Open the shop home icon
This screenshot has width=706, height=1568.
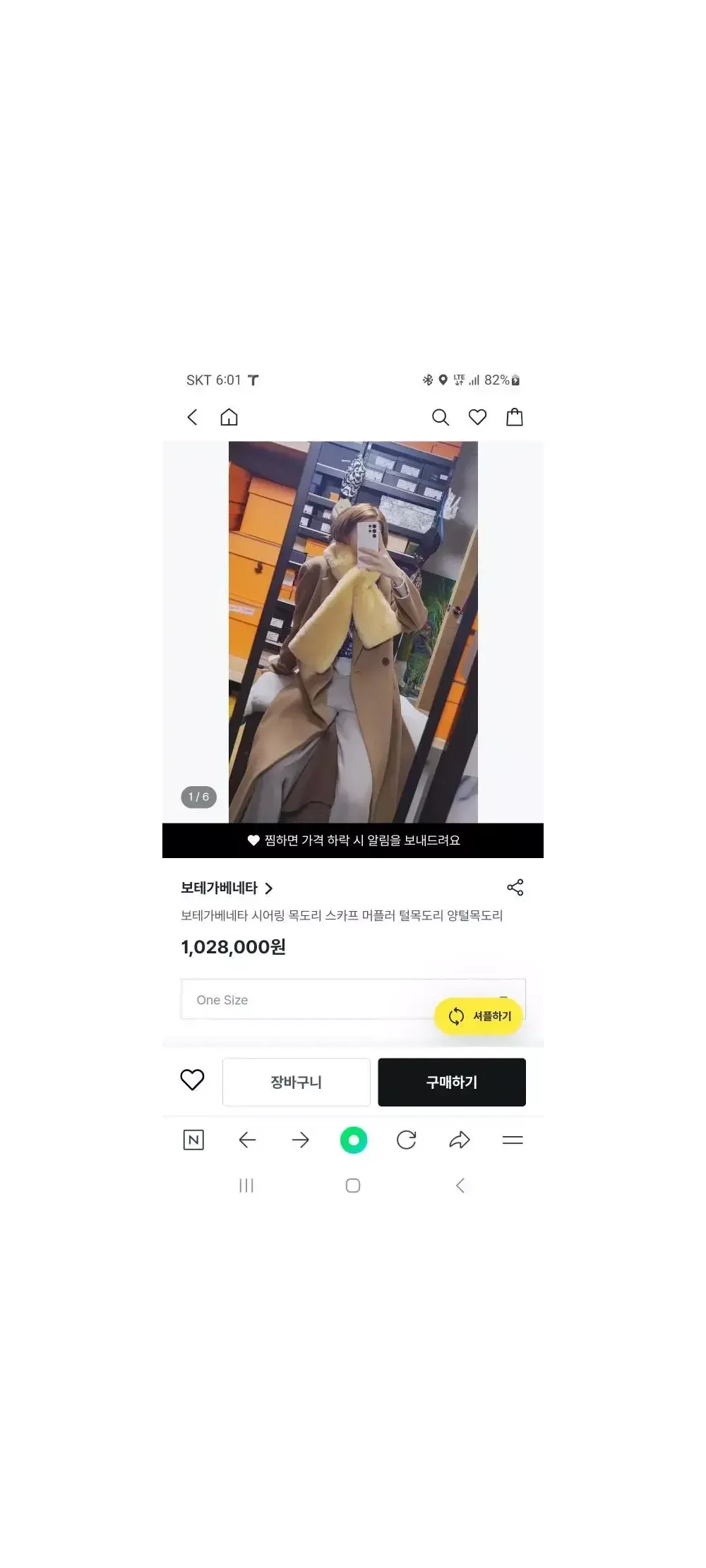[229, 417]
